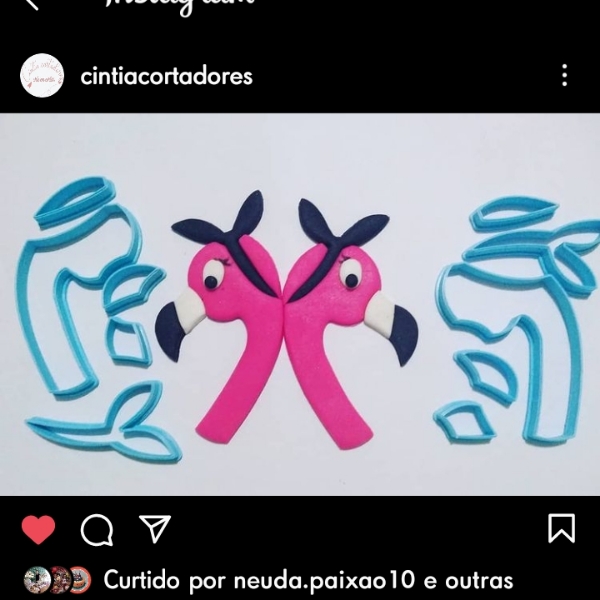Viewport: 600px width, 600px height.
Task: View likes by neuda.paixao10 e outras
Action: pyautogui.click(x=308, y=580)
